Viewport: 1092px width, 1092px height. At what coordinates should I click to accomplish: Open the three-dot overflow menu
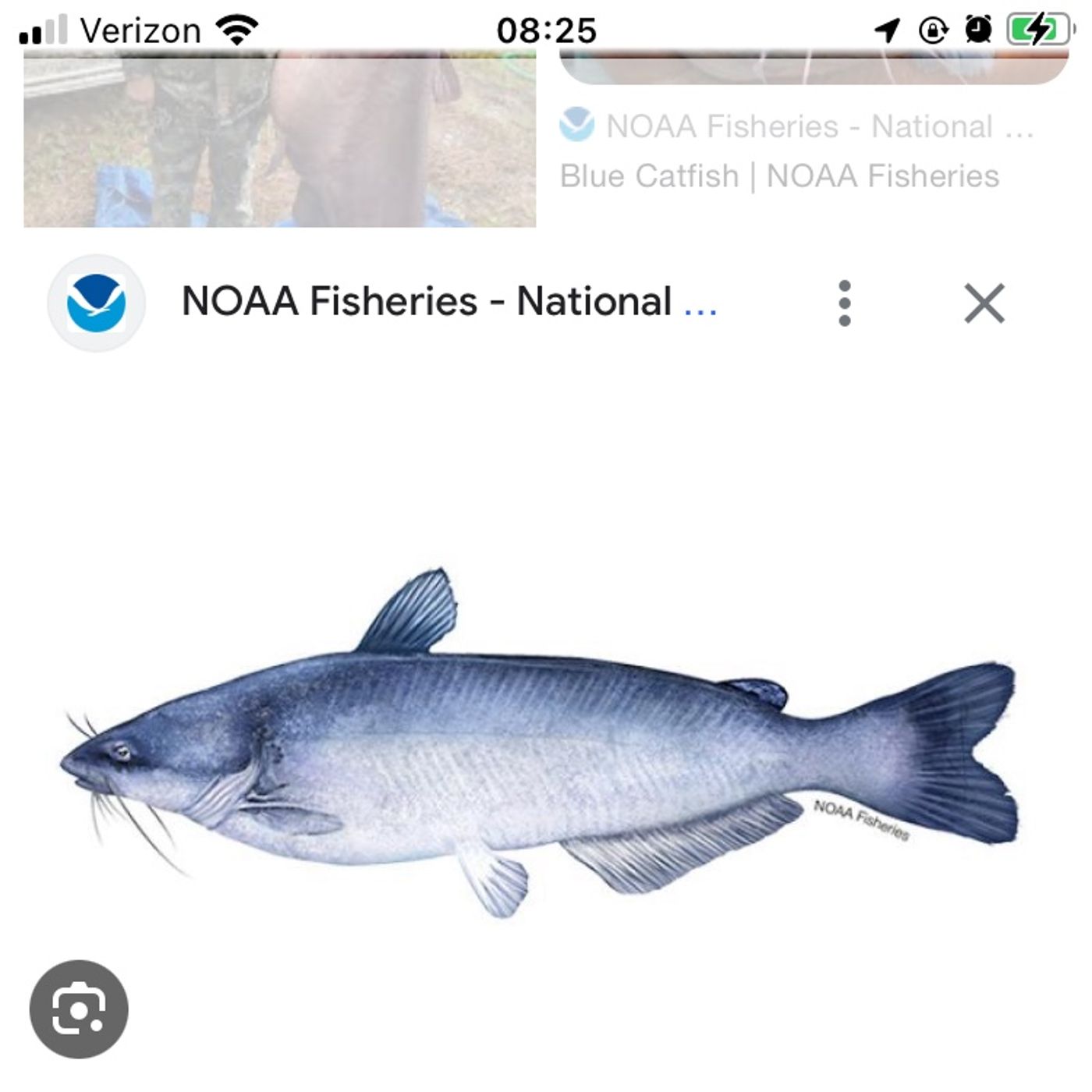(844, 303)
